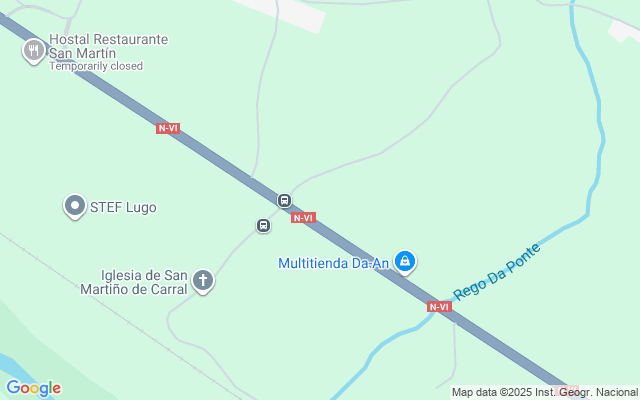Open the Multitienda Da-An shop pin

[405, 262]
